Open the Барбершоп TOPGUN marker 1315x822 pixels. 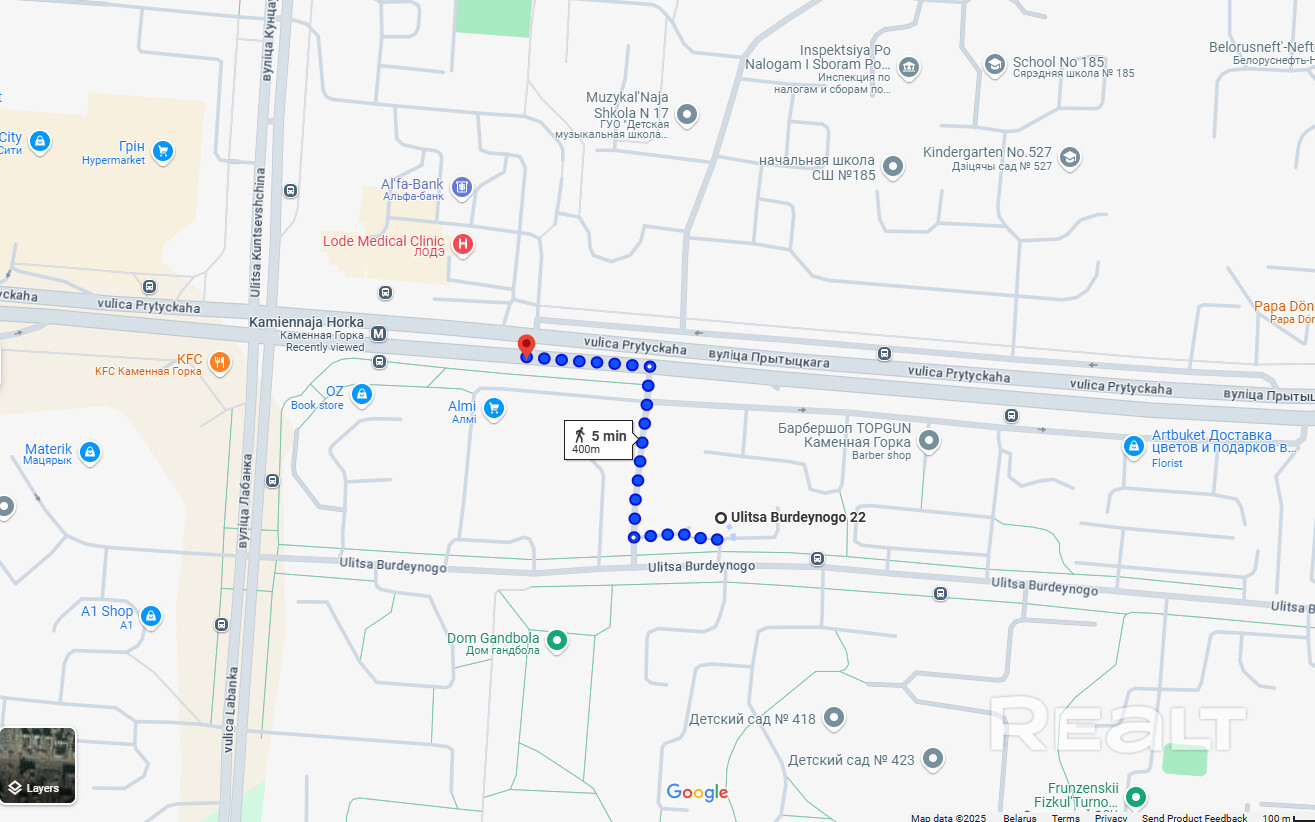pos(929,440)
